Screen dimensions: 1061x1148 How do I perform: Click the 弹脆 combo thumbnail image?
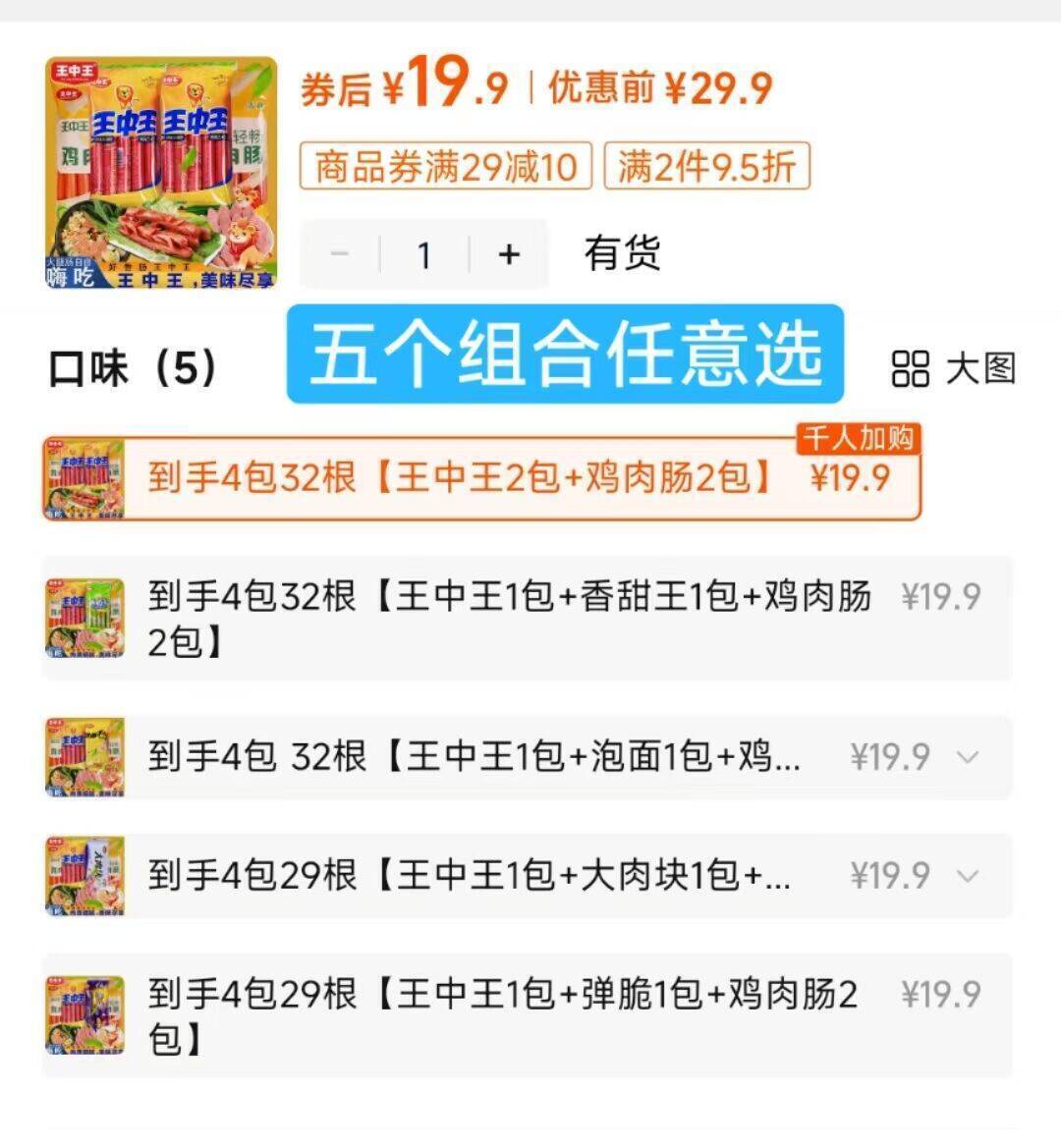coord(84,1016)
